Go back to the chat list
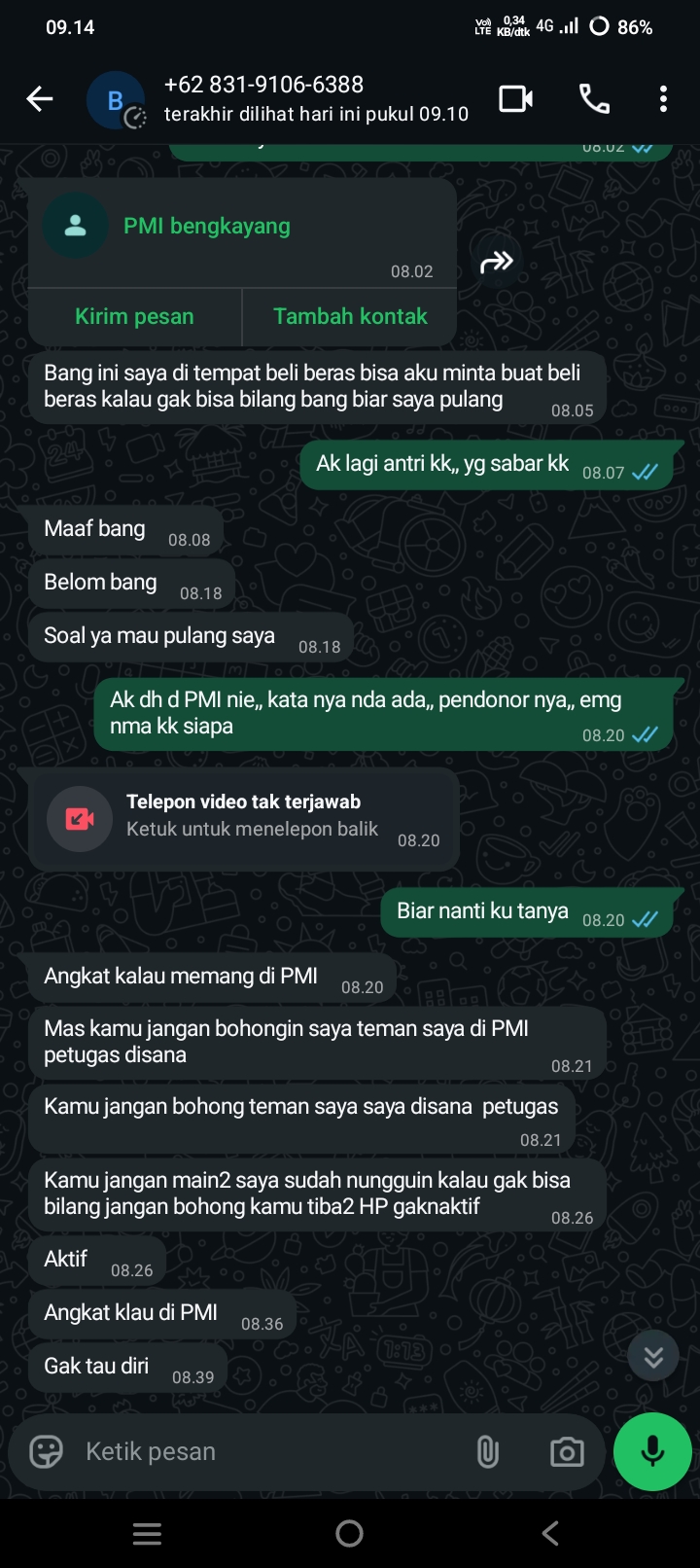This screenshot has width=700, height=1568. coord(40,98)
